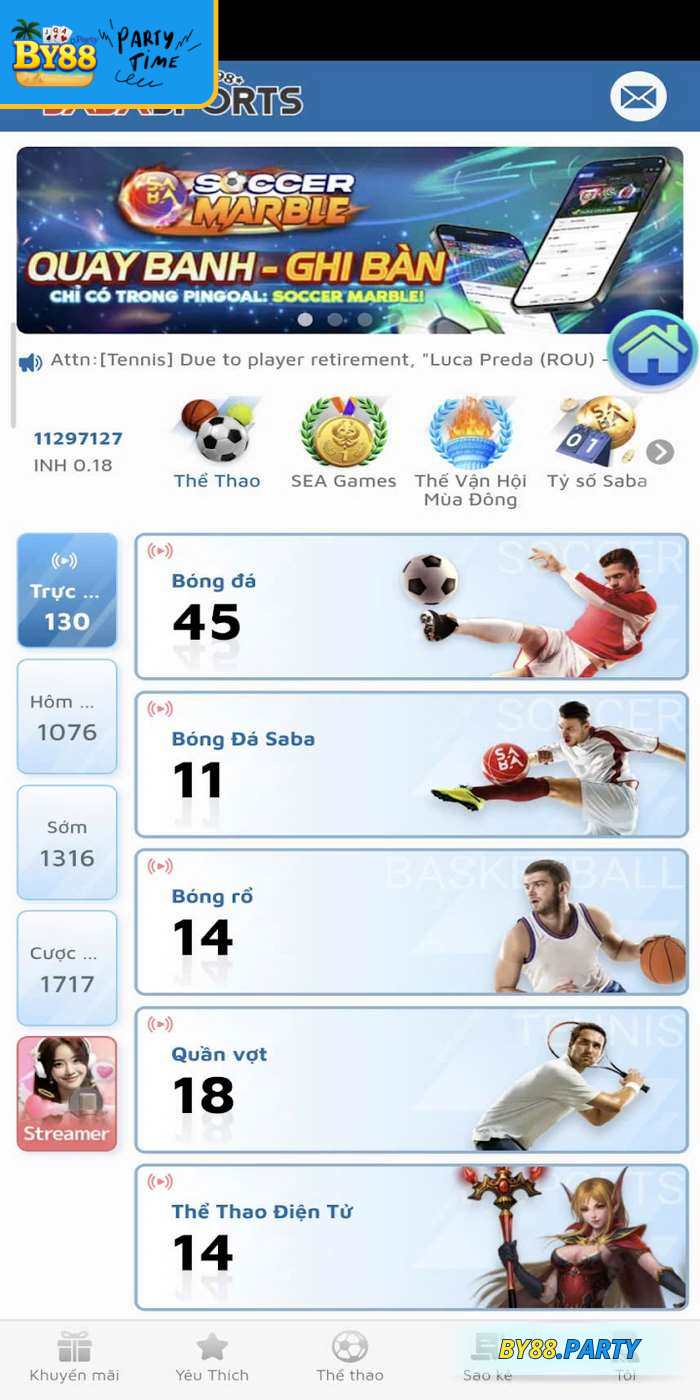Switch to the Cược tab with 1717
Image resolution: width=700 pixels, height=1400 pixels.
click(x=67, y=968)
